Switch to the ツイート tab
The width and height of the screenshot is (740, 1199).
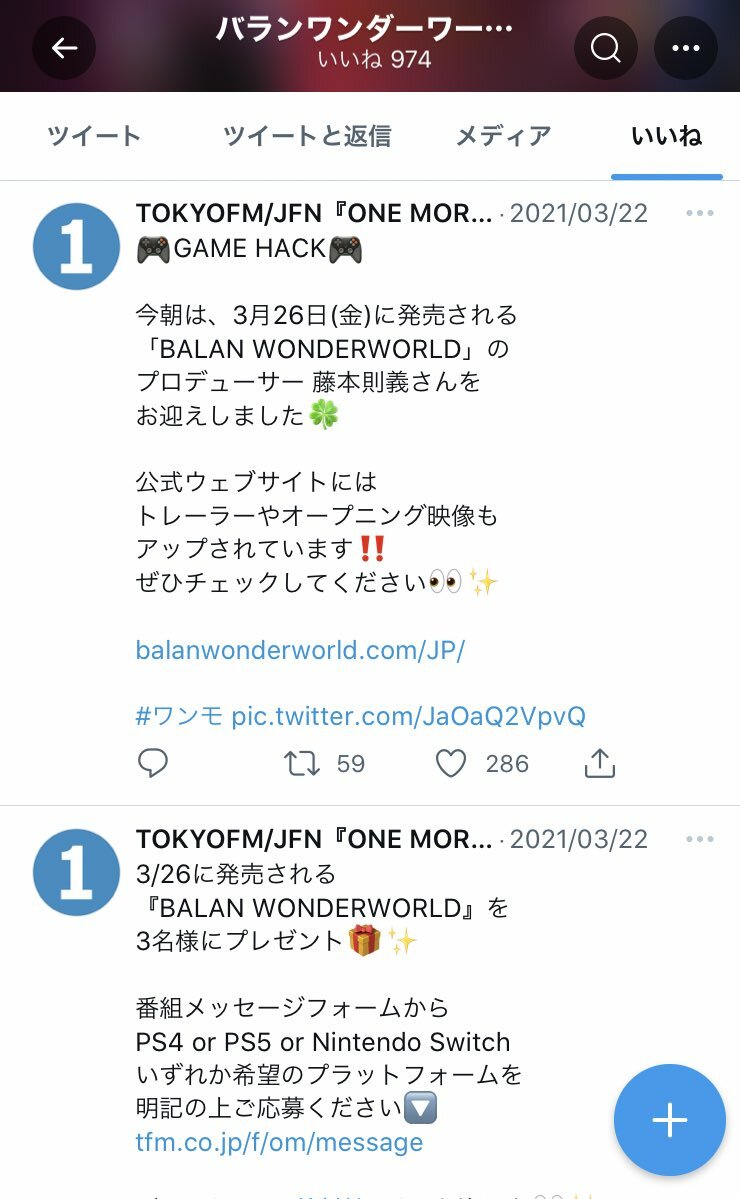(94, 136)
